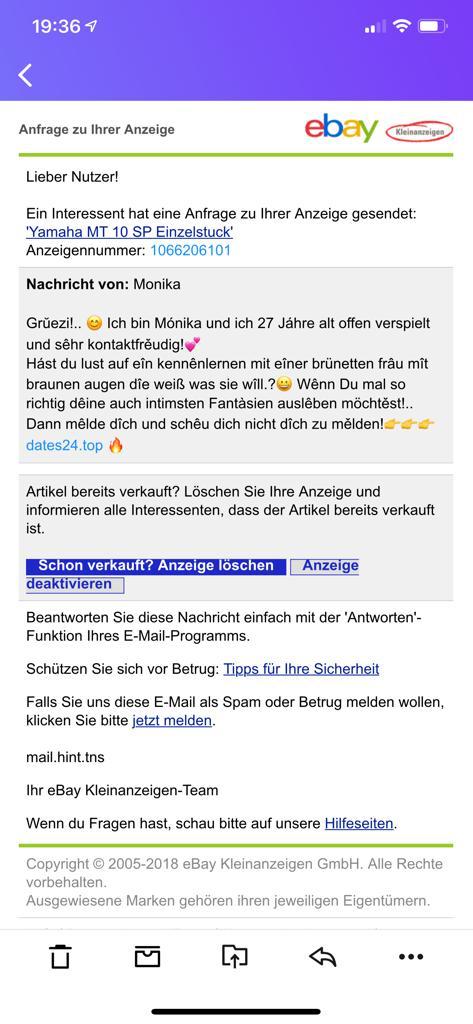Open 'Tipps für Ihre Sicherheit' link

coord(301,669)
